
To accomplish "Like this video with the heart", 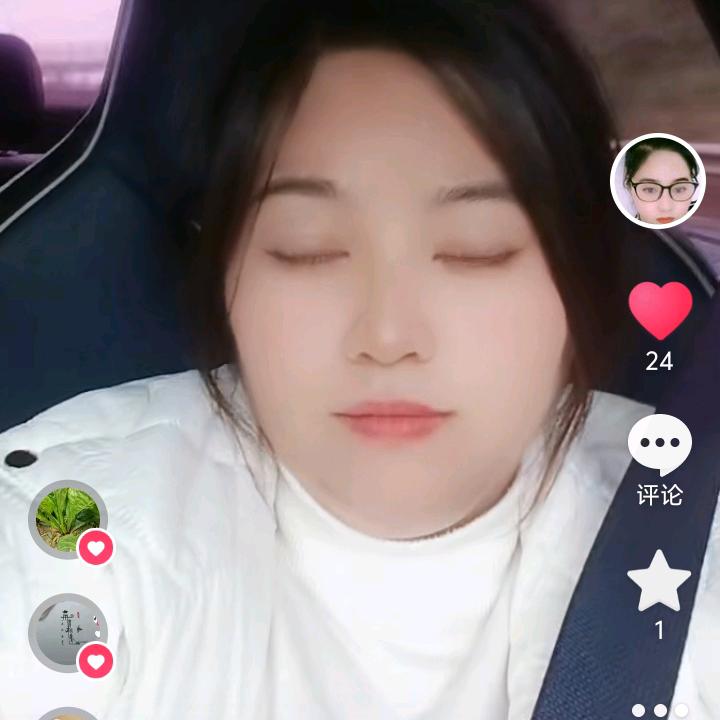I will (x=660, y=310).
